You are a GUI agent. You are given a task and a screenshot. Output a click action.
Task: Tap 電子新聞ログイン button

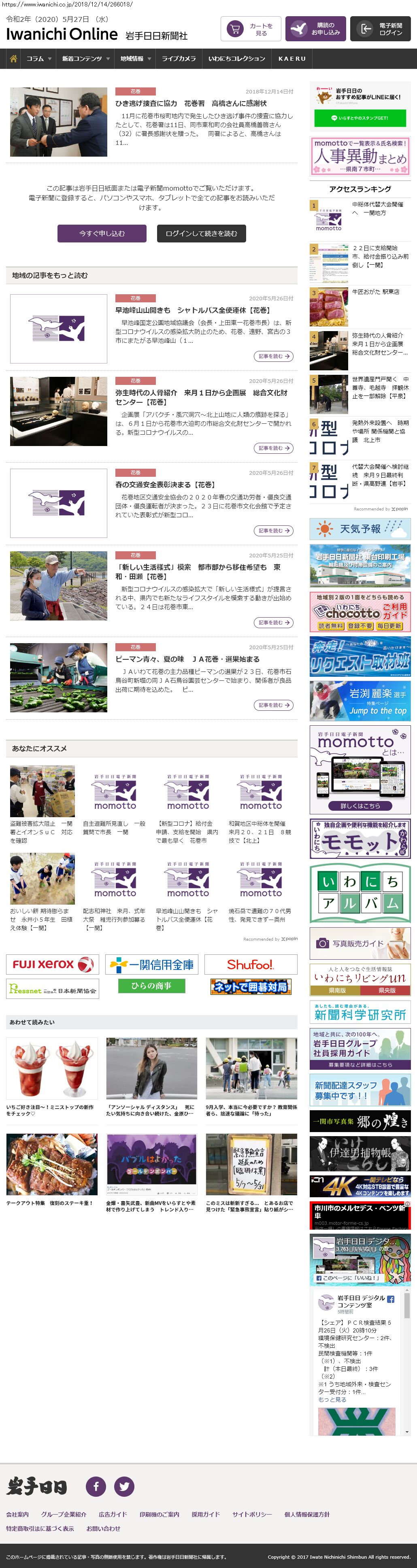380,29
